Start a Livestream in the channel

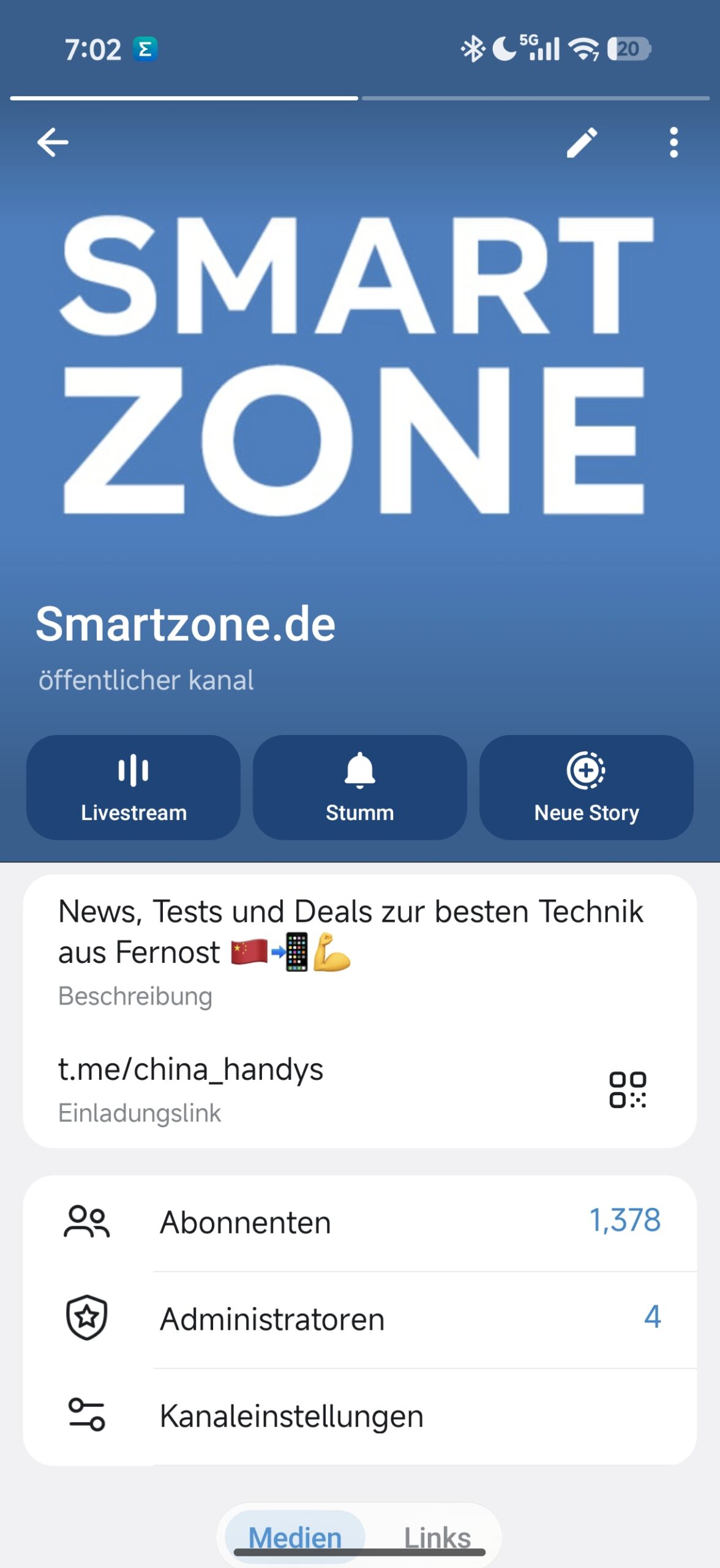pyautogui.click(x=133, y=787)
